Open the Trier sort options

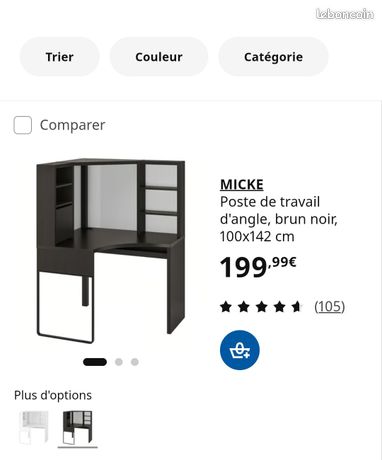coord(59,57)
